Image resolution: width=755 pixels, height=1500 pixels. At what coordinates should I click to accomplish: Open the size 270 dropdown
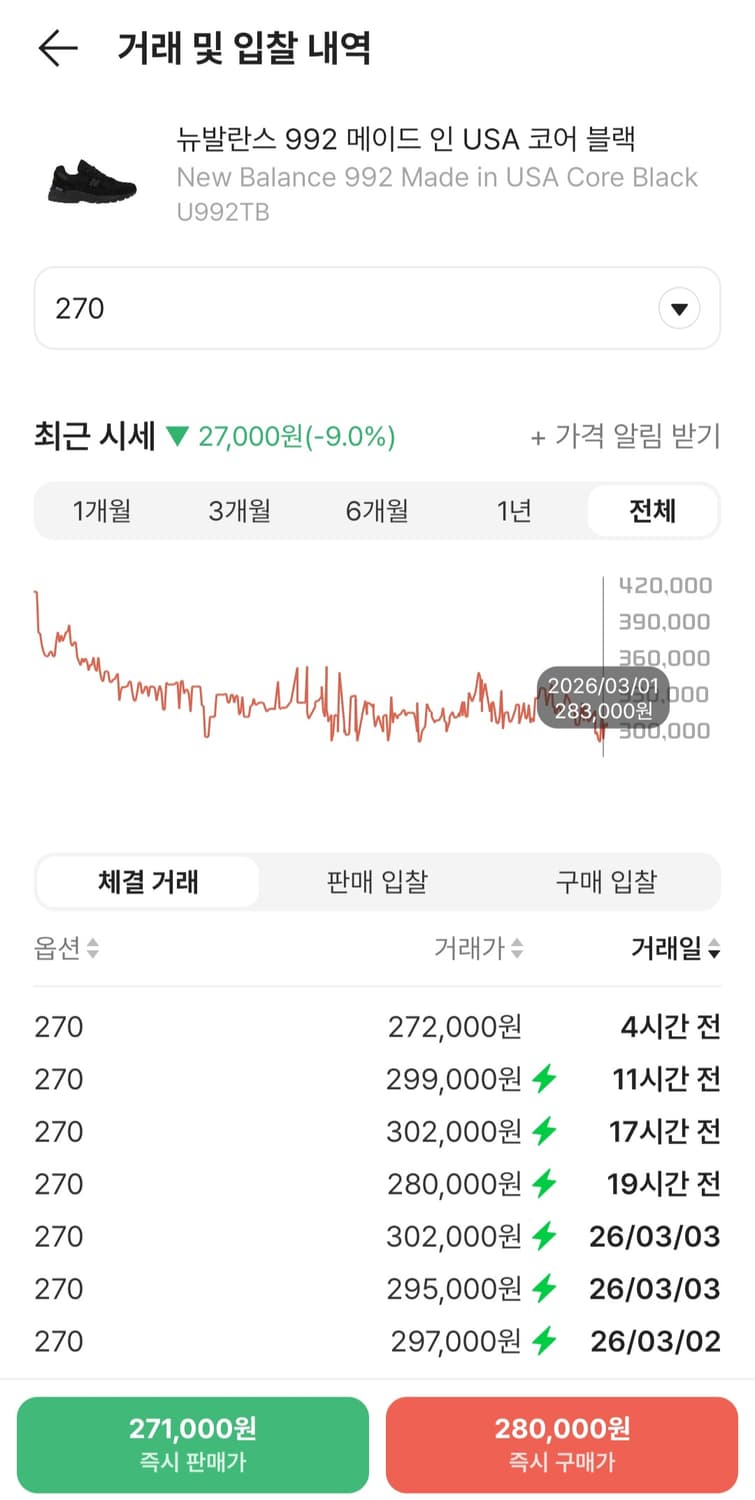679,308
